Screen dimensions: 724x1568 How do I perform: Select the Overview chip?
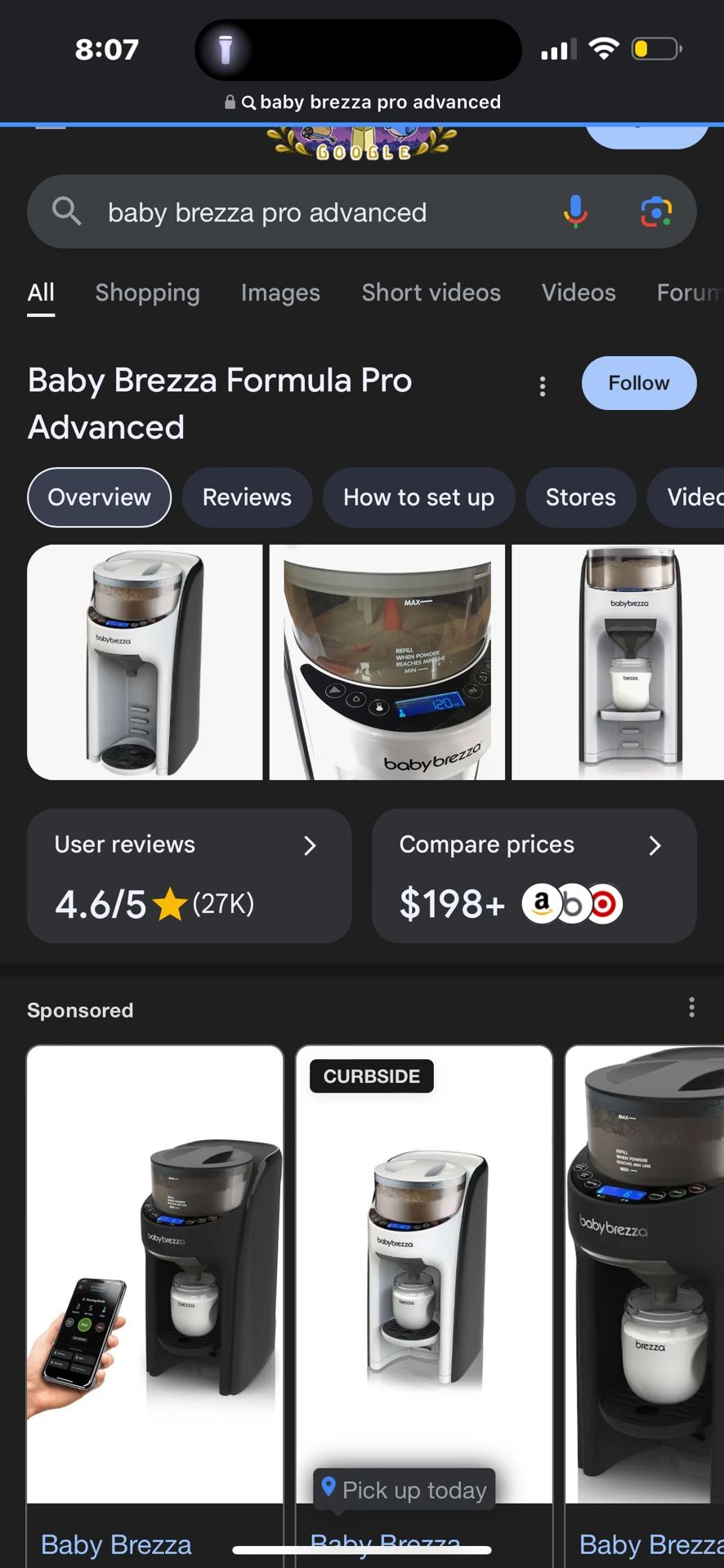click(100, 497)
